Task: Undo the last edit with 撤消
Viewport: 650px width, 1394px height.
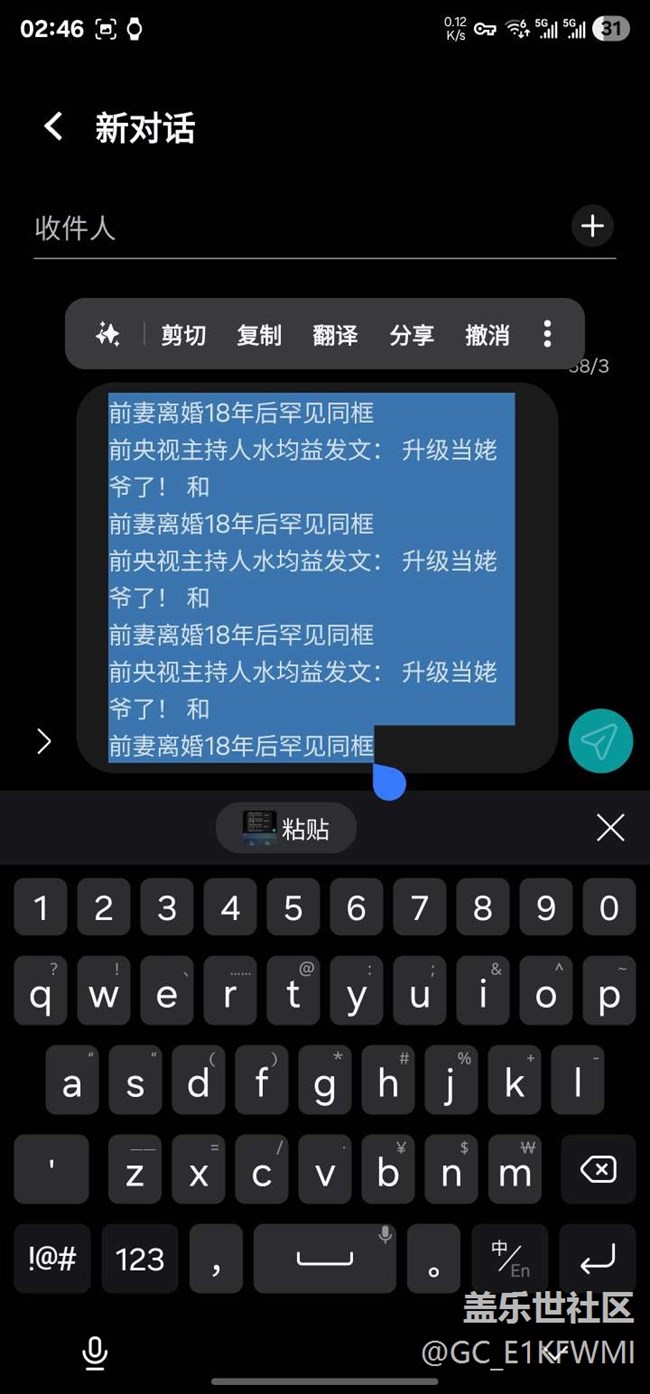Action: 487,335
